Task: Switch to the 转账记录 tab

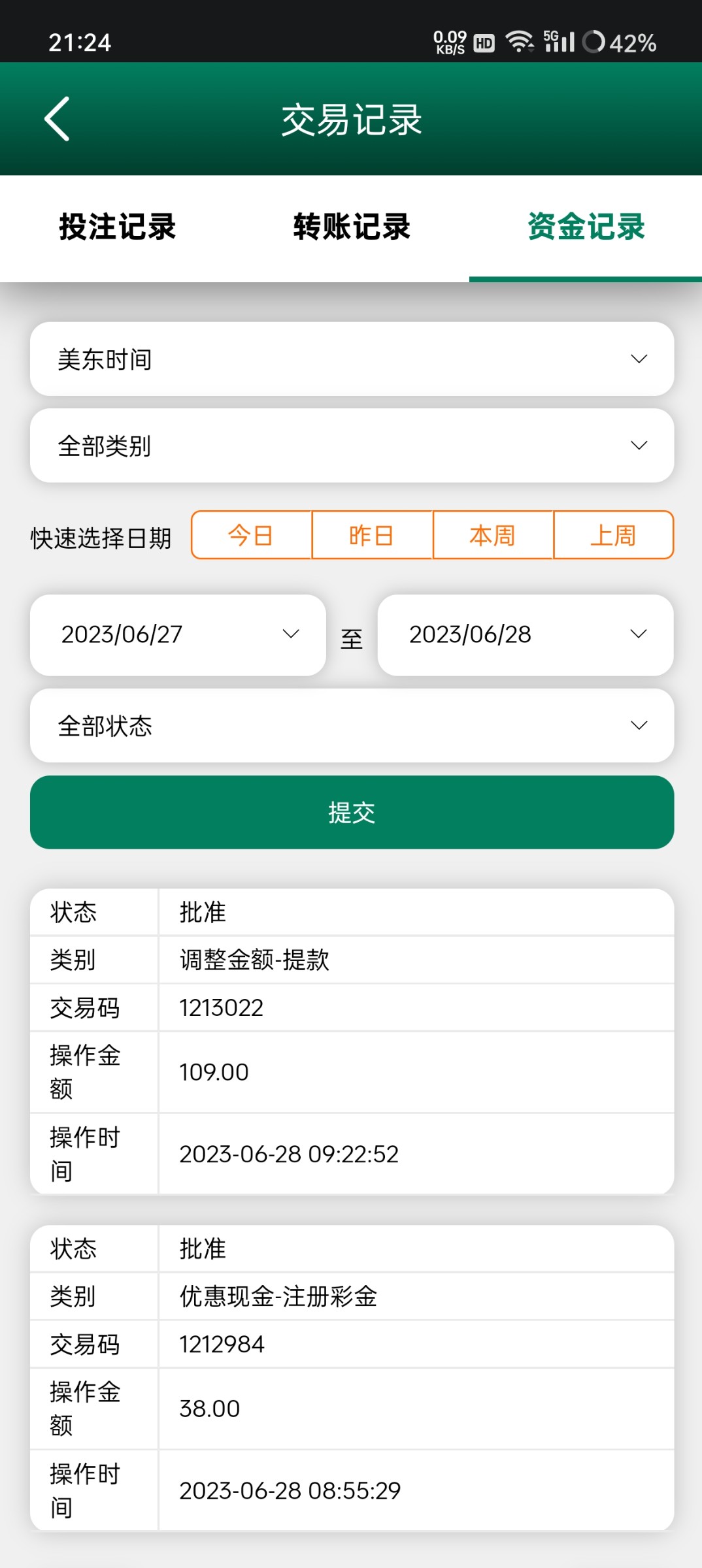Action: coord(351,229)
